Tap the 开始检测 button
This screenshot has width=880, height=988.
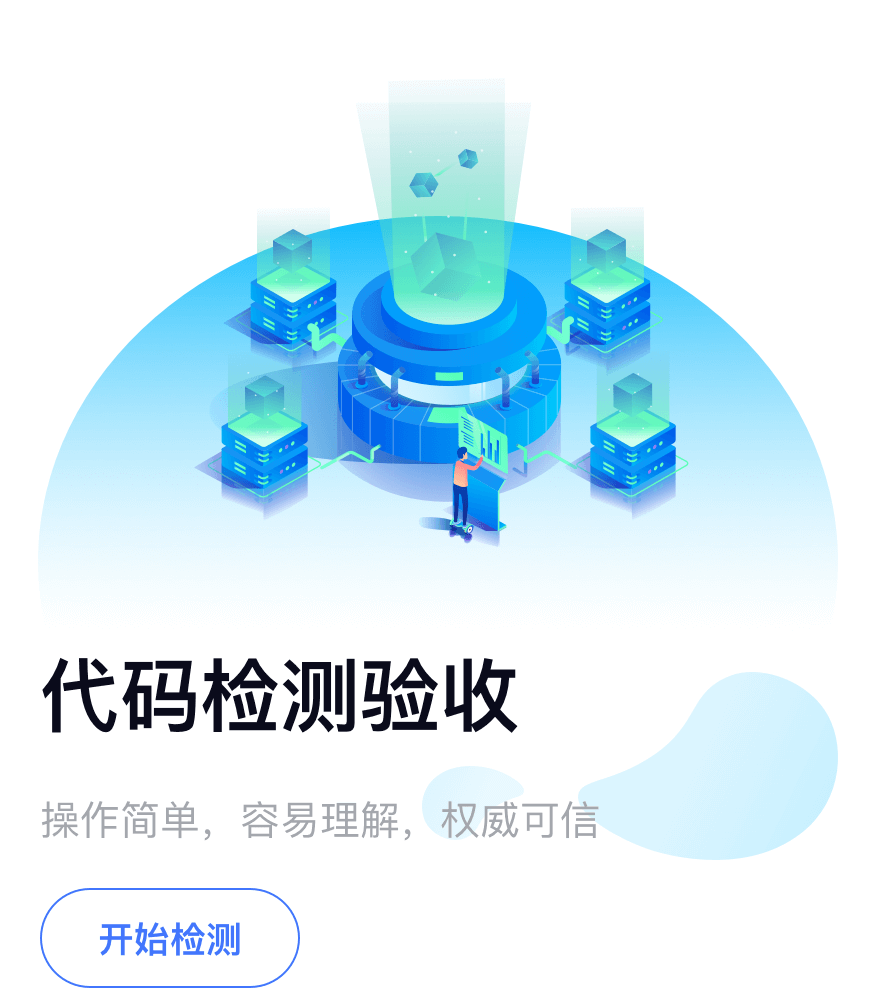pyautogui.click(x=170, y=939)
